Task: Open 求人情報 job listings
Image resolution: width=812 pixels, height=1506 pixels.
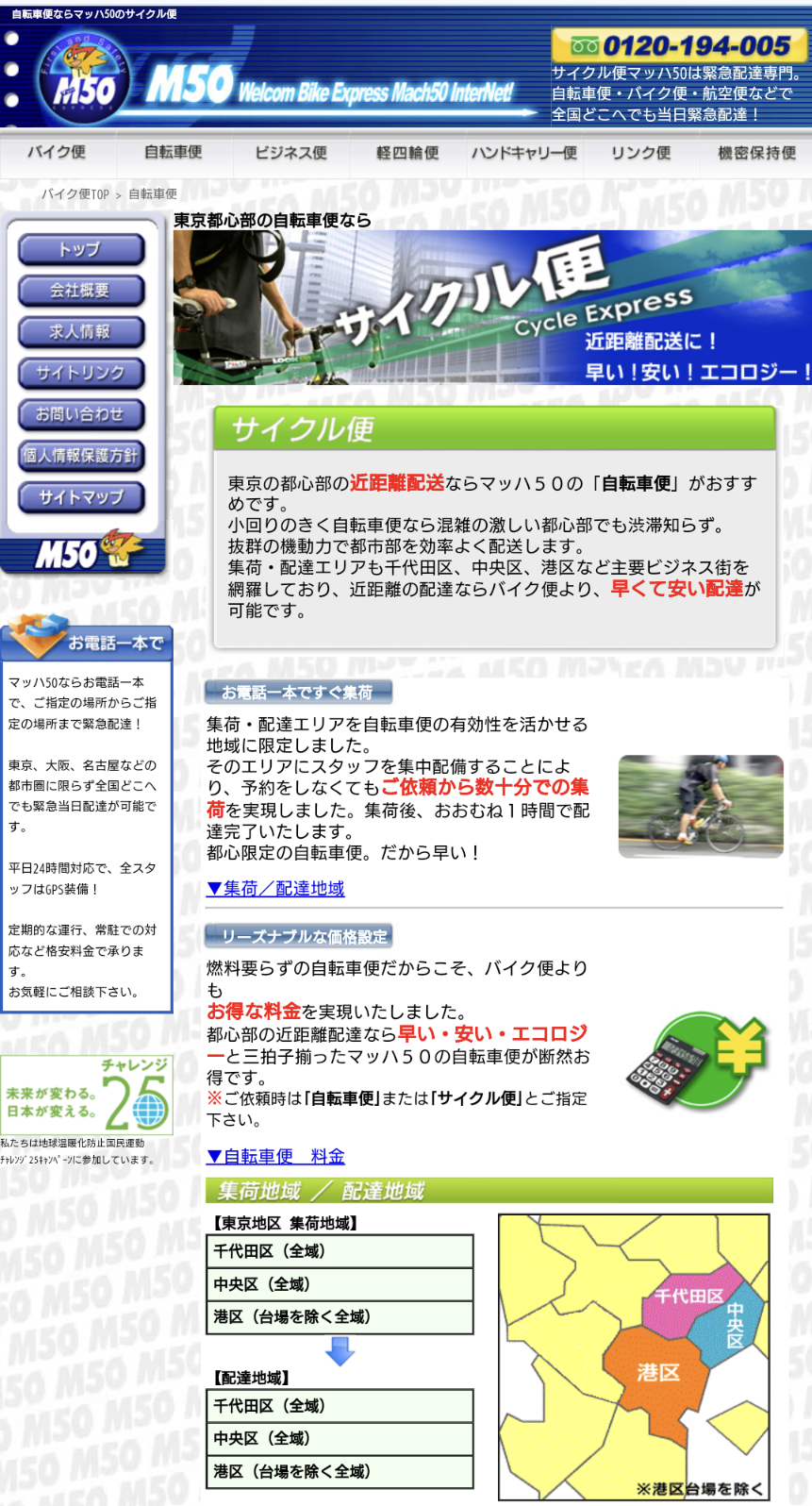Action: (81, 332)
